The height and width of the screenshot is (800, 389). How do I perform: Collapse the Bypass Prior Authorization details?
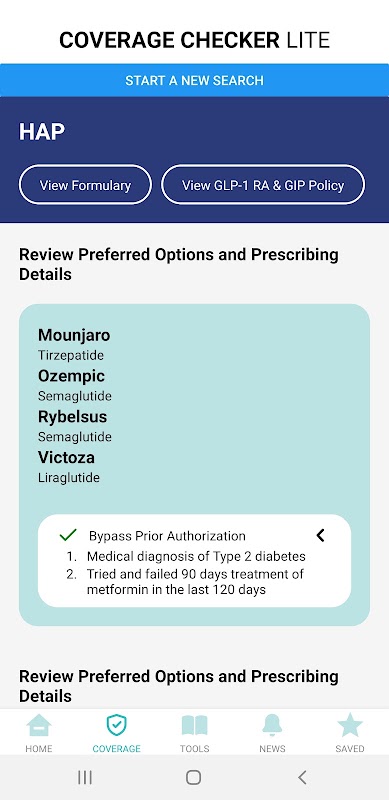(x=320, y=535)
